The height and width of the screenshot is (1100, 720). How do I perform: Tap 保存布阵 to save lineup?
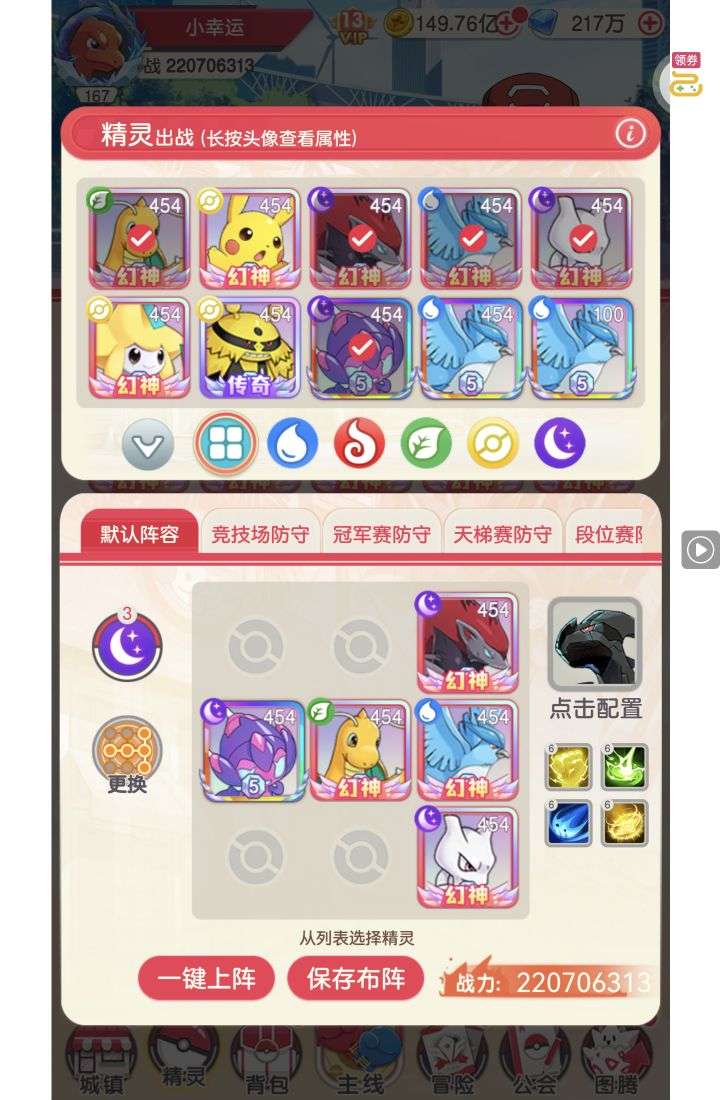(x=356, y=978)
